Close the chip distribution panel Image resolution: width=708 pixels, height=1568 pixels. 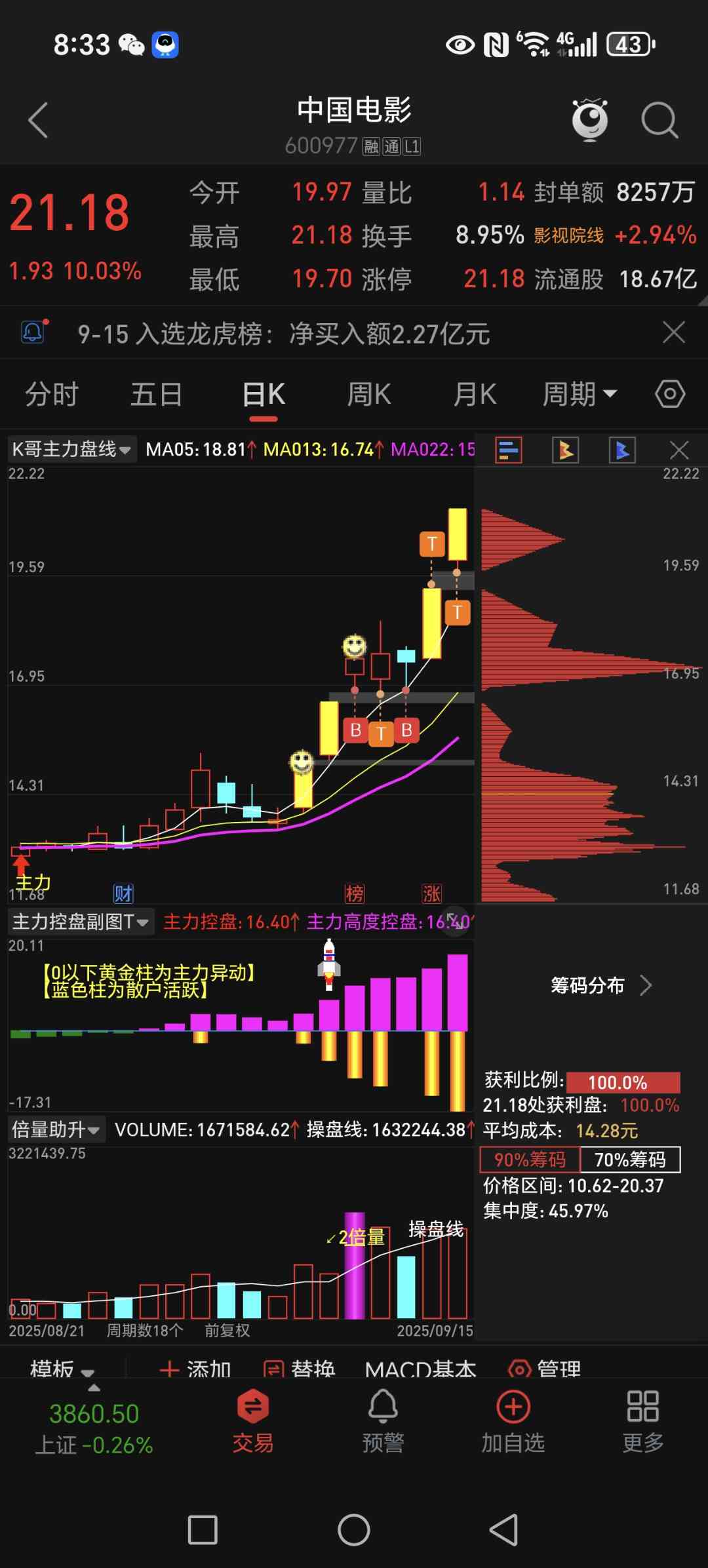(x=679, y=450)
